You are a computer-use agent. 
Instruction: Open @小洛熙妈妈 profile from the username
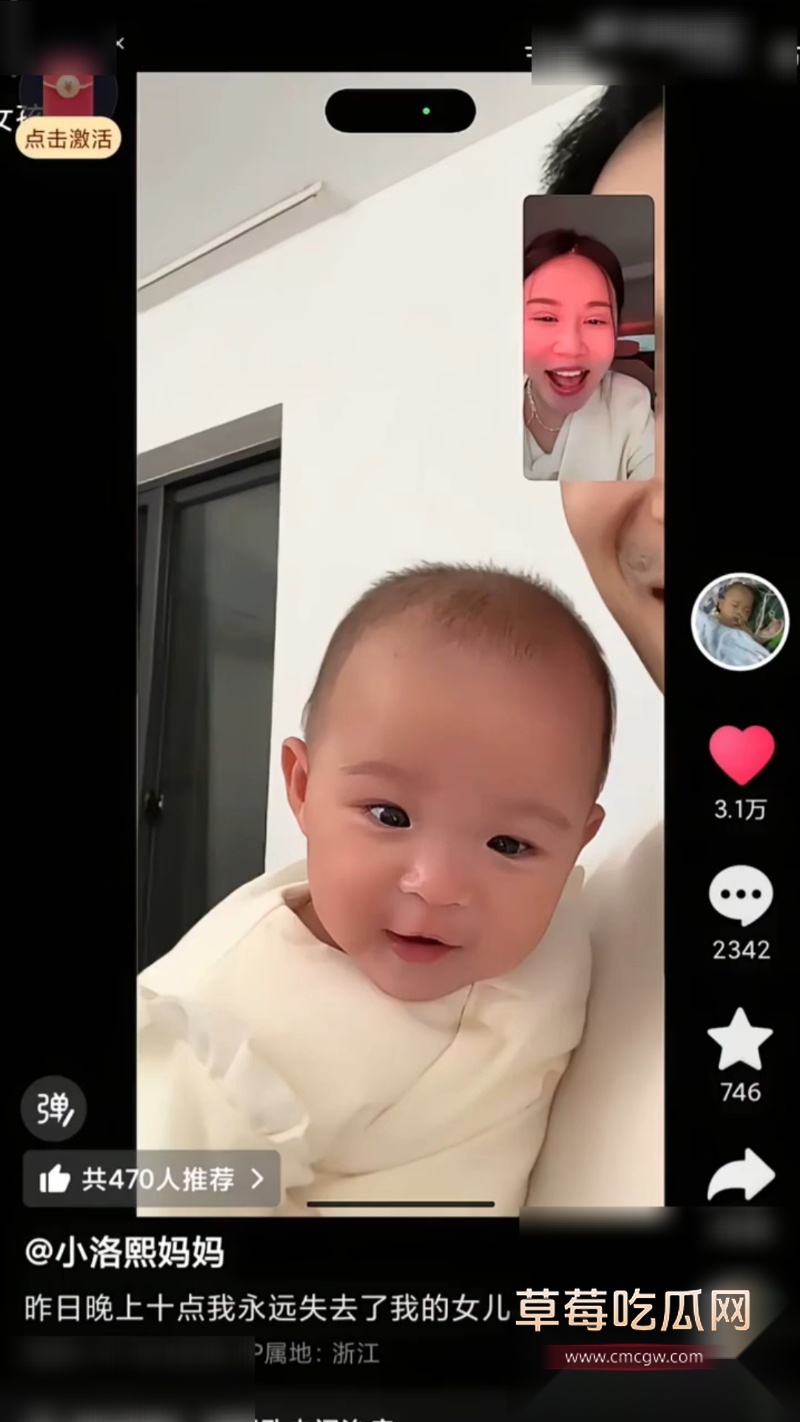click(125, 1252)
